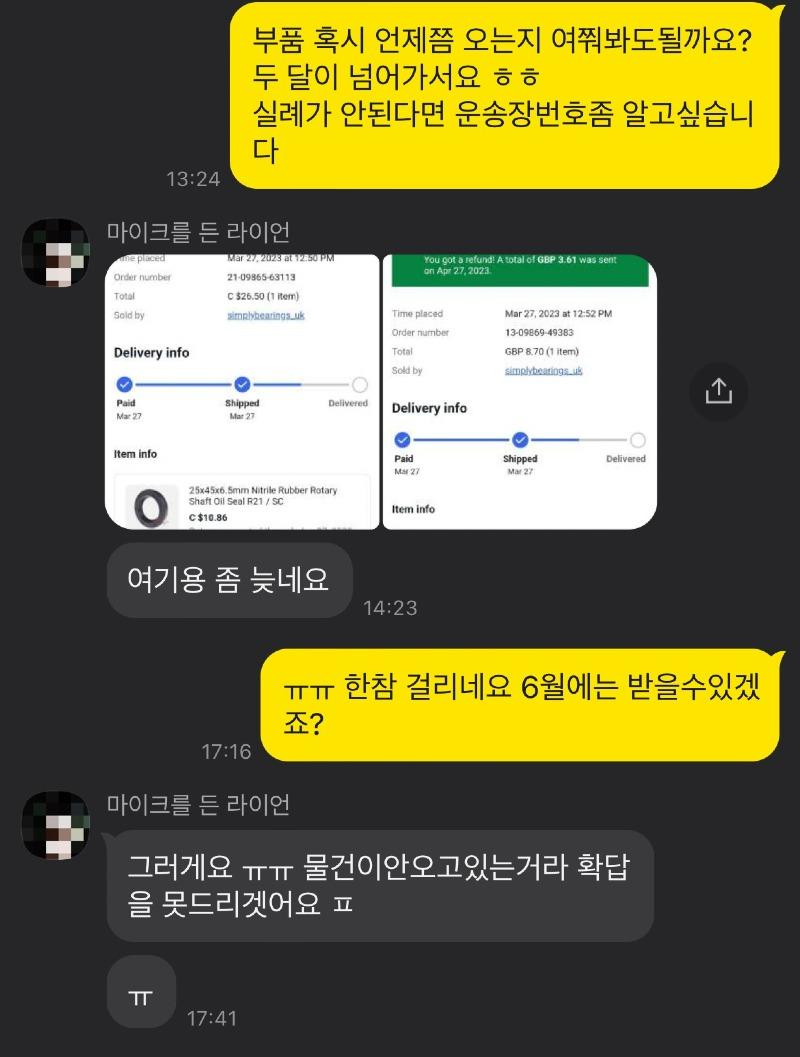The height and width of the screenshot is (1057, 800).
Task: Open sender's profile picture above the image message
Action: [55, 251]
